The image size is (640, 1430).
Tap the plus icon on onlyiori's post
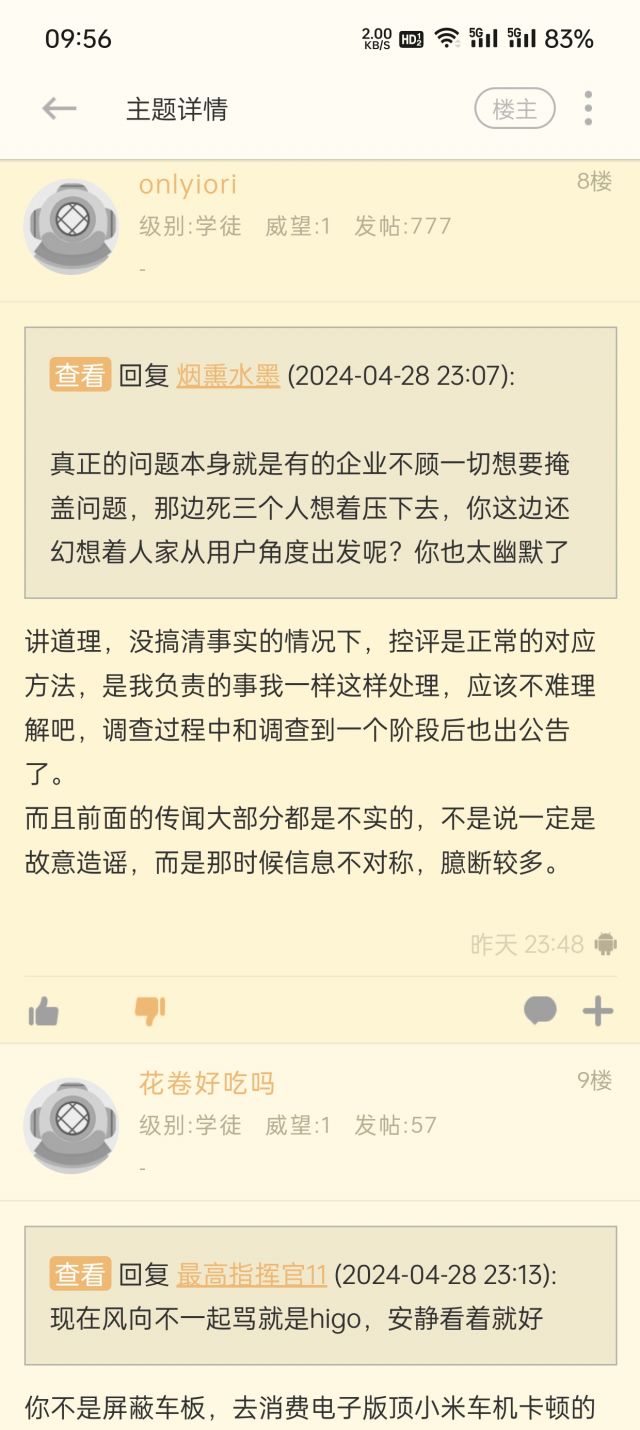coord(598,1011)
